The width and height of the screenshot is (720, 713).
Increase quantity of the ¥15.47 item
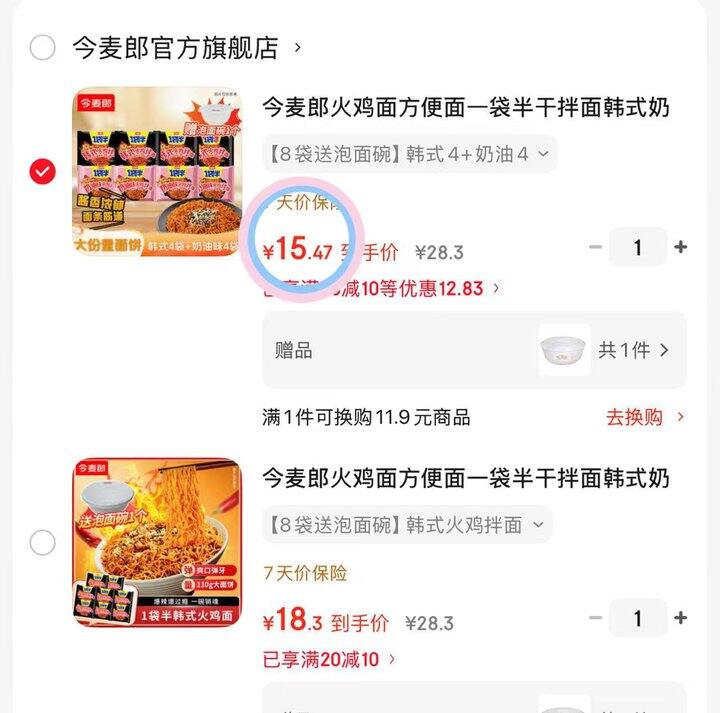tap(681, 247)
